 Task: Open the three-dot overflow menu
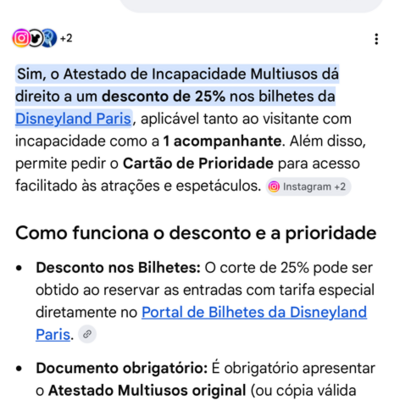[x=376, y=39]
